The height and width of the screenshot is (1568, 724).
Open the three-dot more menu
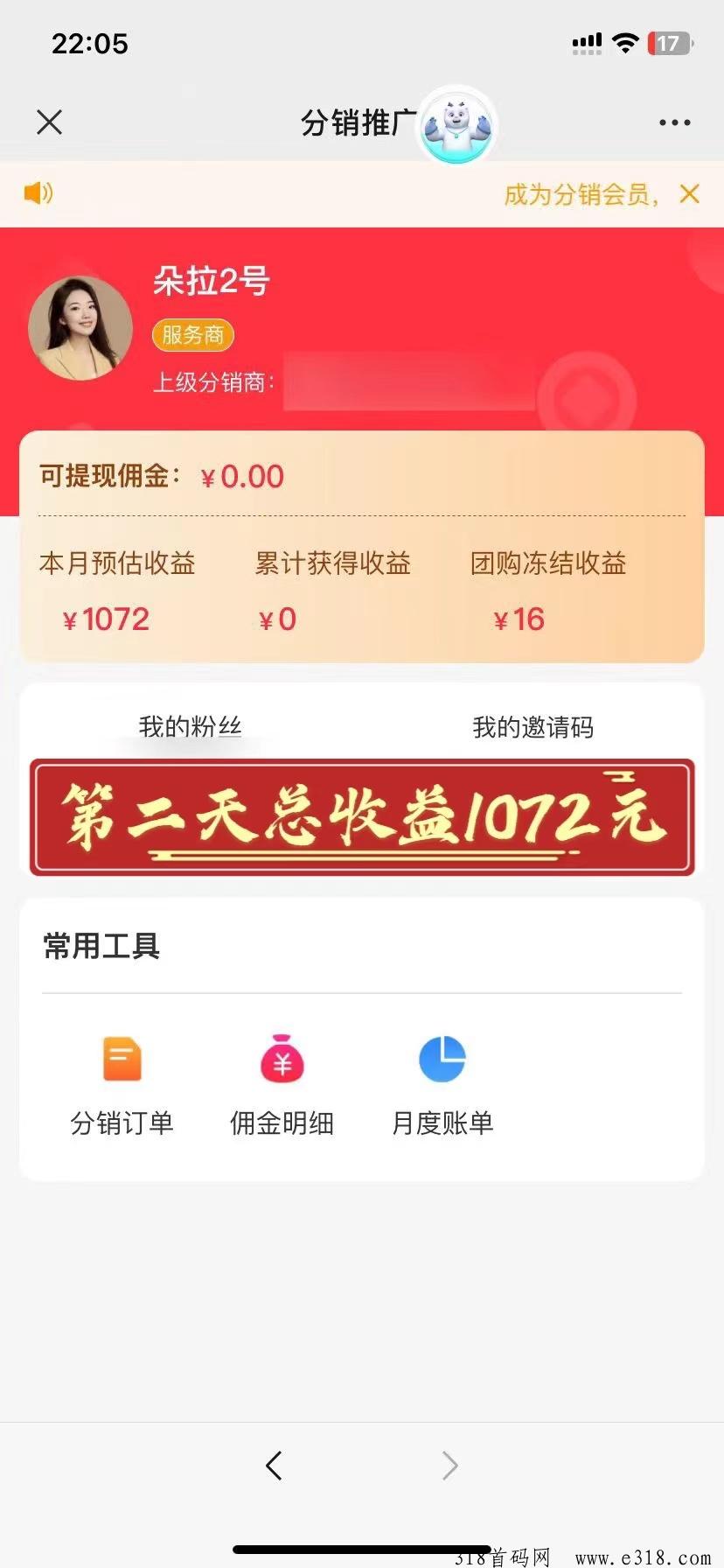coord(674,123)
